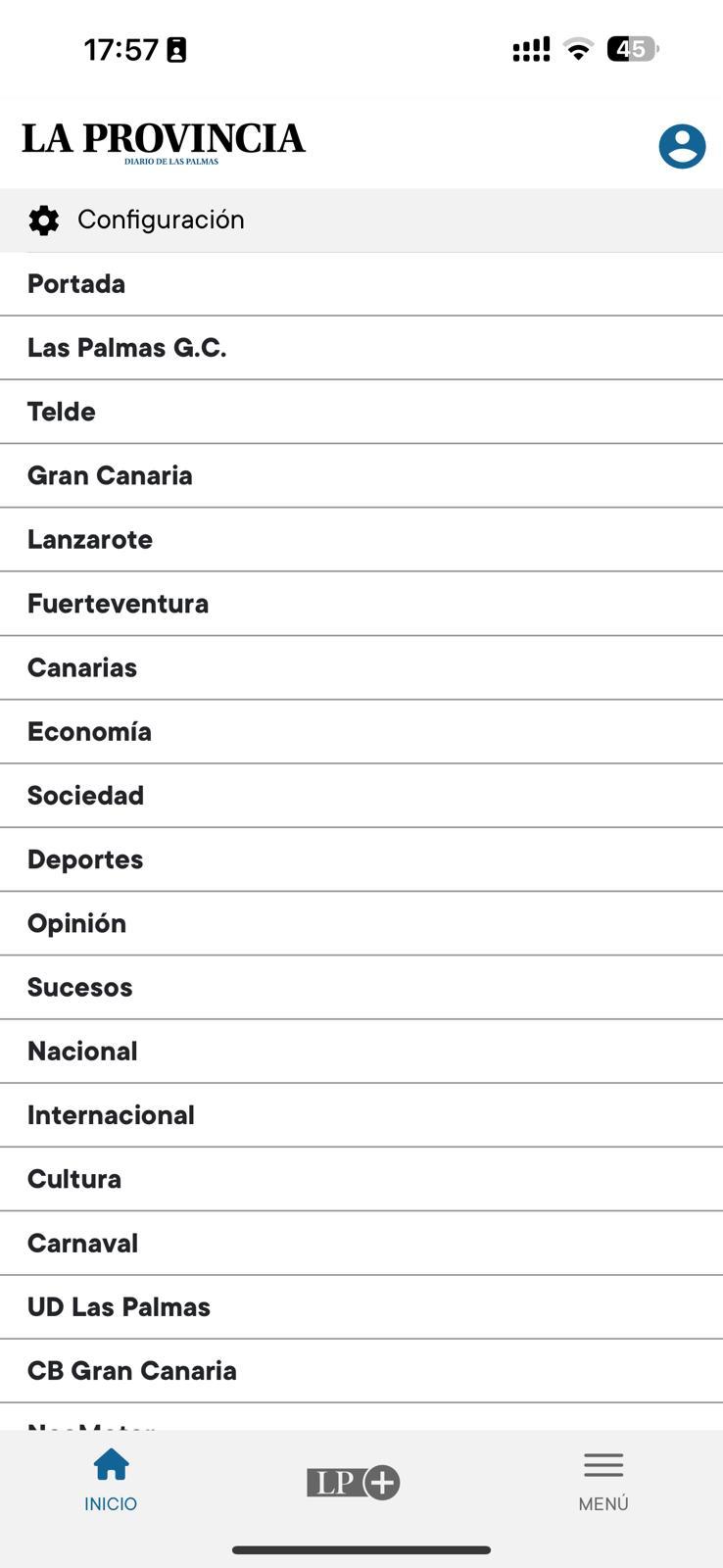The height and width of the screenshot is (1568, 723).
Task: Open the Carnaval section
Action: click(x=361, y=1243)
